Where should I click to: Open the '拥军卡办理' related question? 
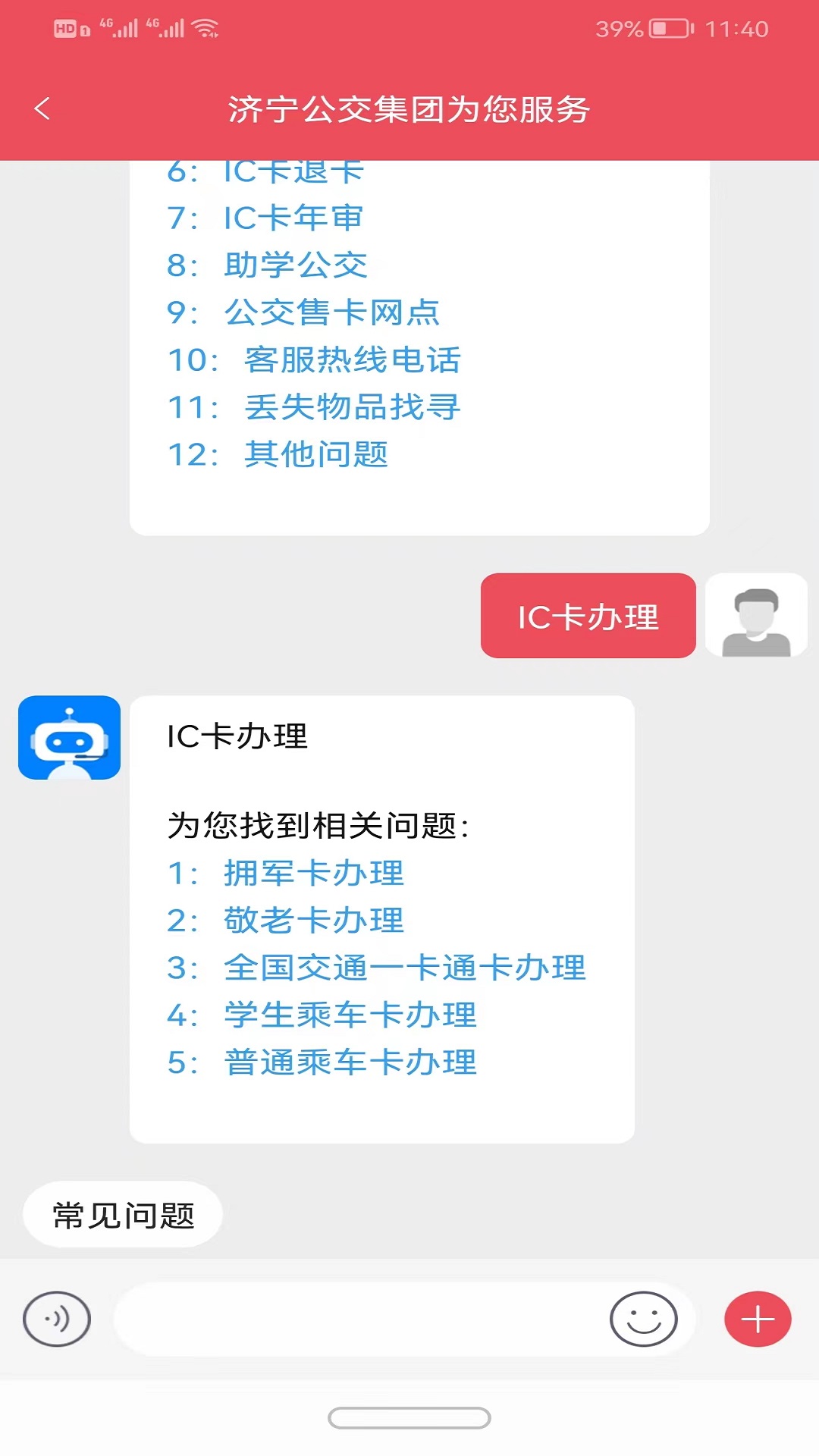coord(313,873)
